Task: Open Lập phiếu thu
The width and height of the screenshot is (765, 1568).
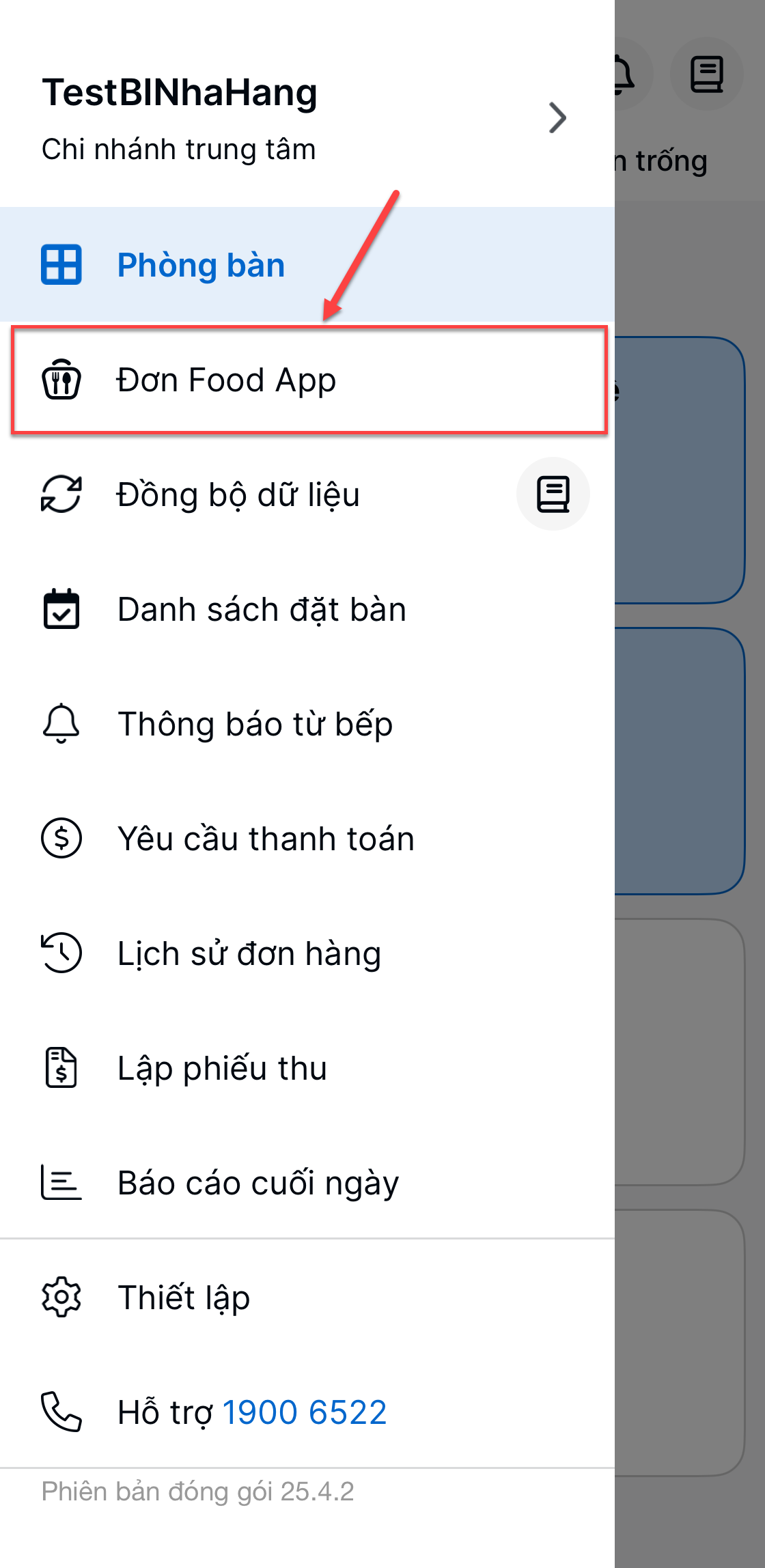Action: pos(307,1068)
